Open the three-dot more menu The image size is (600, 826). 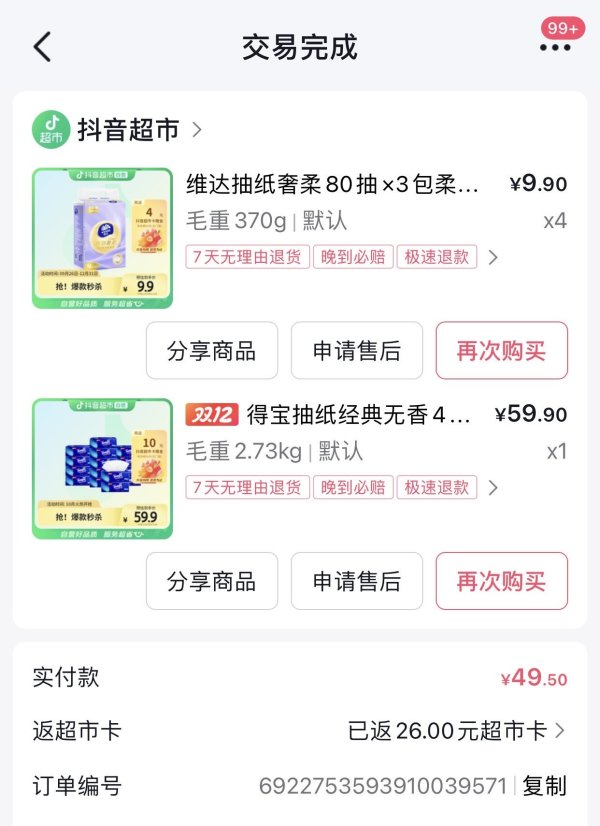[x=555, y=47]
